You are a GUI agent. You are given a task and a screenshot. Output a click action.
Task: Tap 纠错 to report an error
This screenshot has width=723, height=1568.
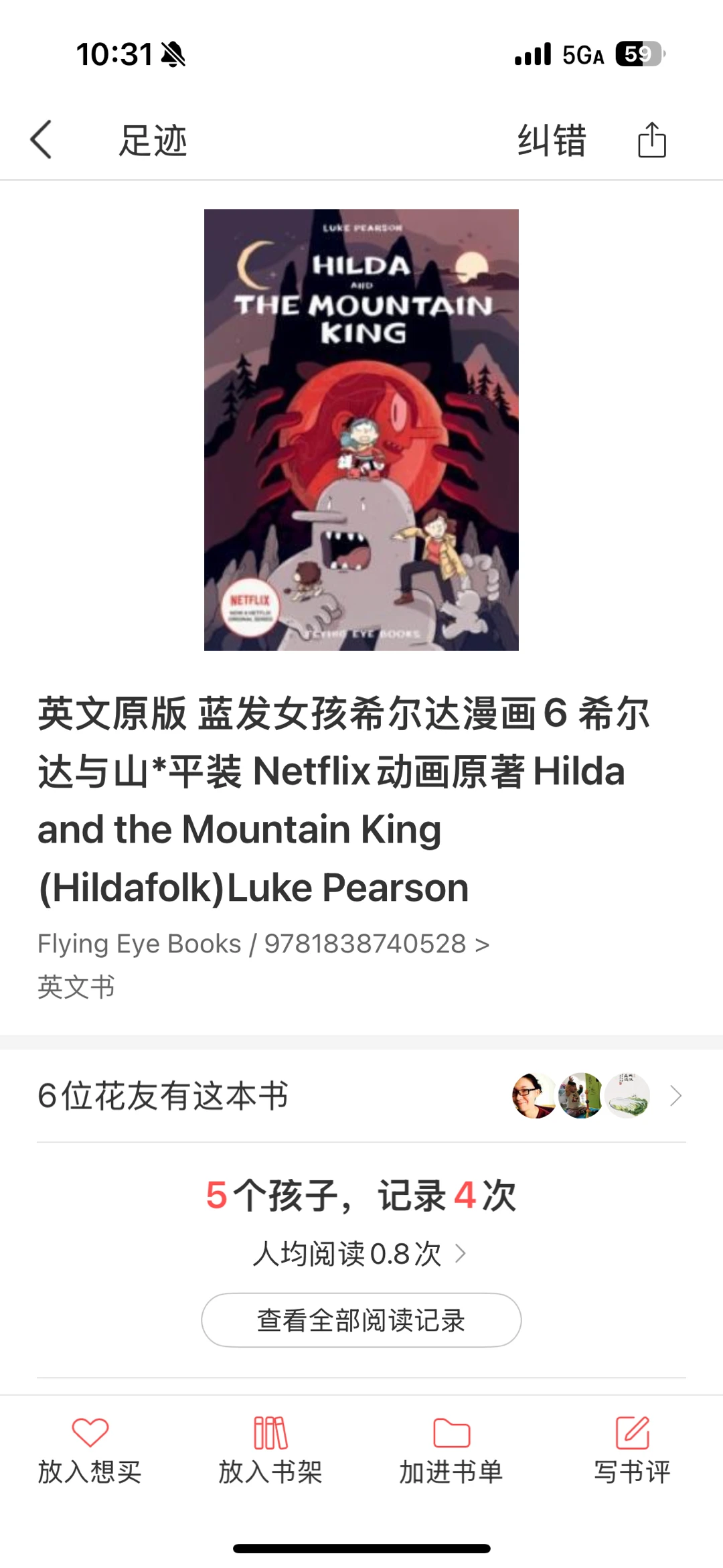pyautogui.click(x=552, y=141)
